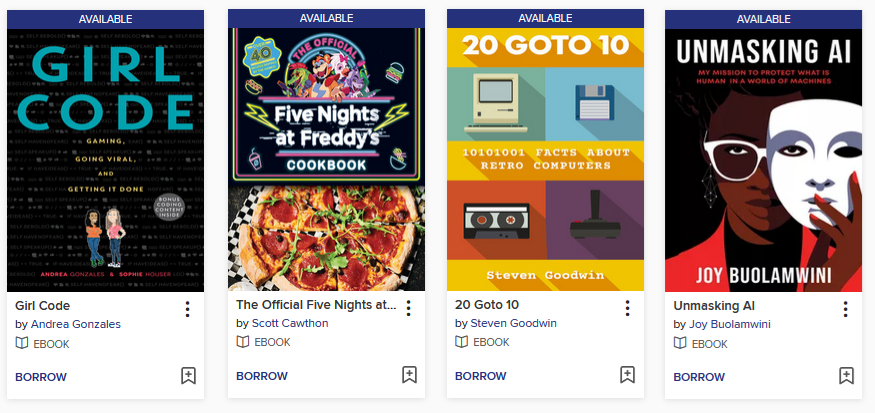Open more options for 20 Goto 10

pyautogui.click(x=627, y=308)
